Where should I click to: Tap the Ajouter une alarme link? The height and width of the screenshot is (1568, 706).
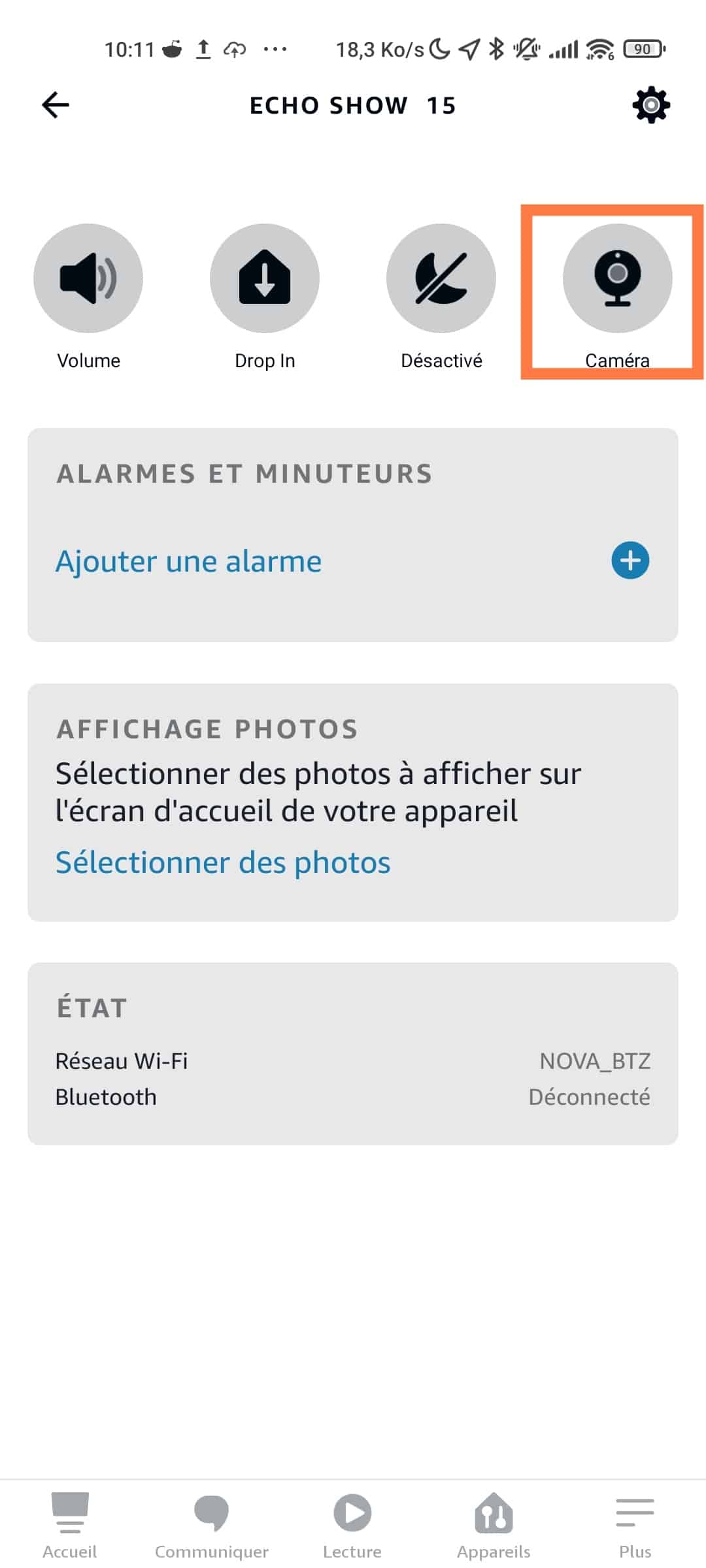pos(189,561)
